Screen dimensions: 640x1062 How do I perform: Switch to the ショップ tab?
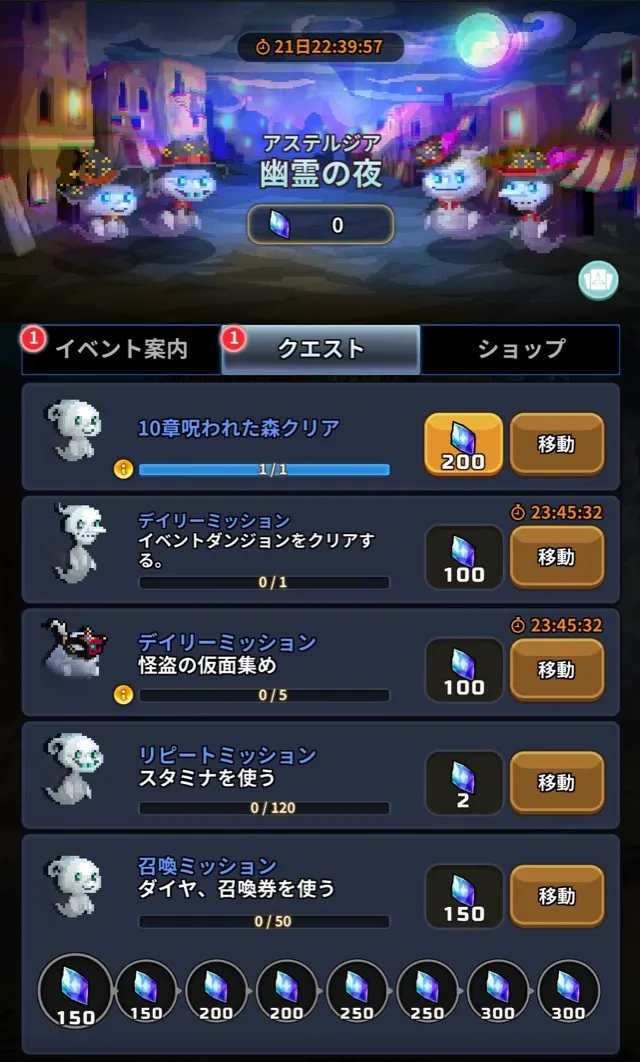click(520, 349)
